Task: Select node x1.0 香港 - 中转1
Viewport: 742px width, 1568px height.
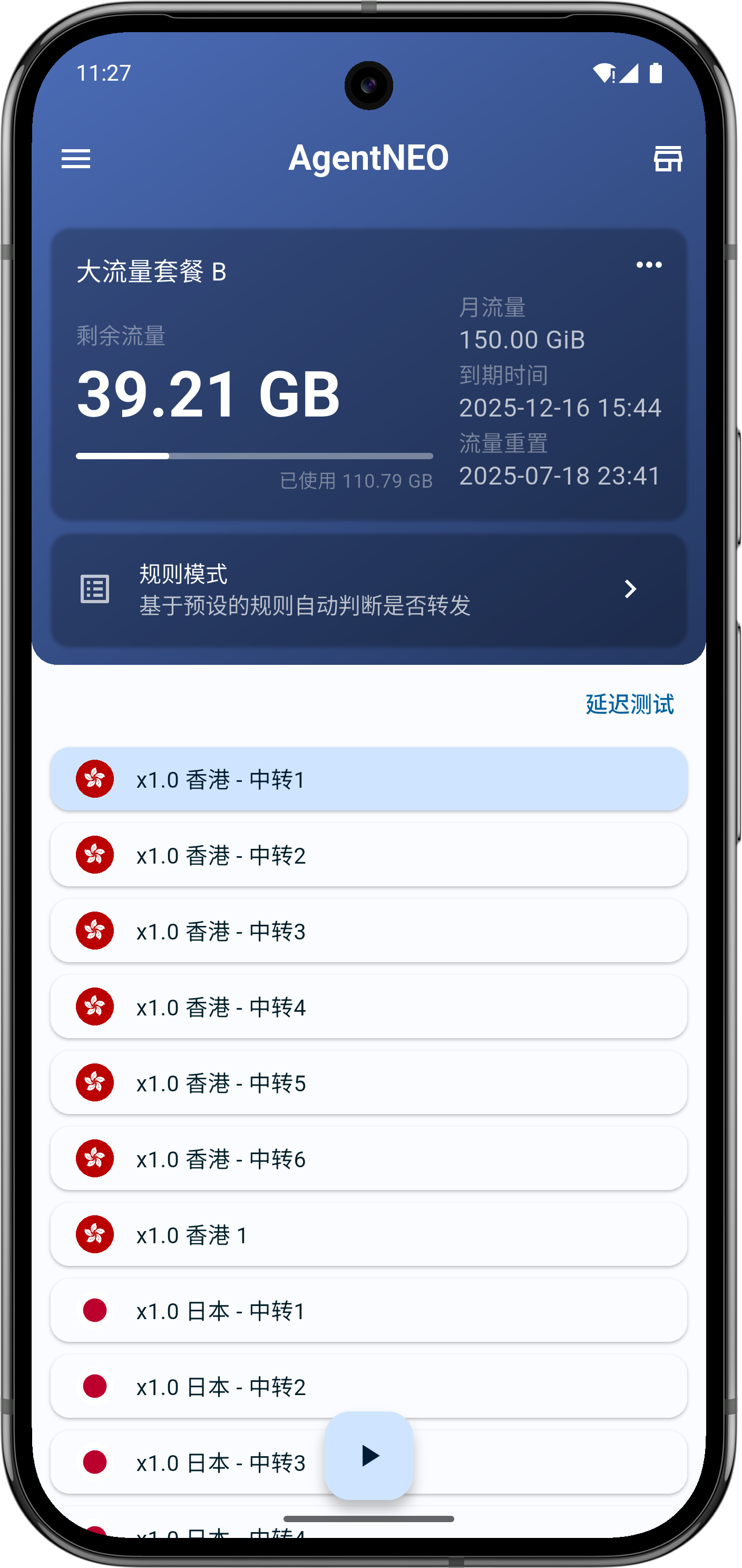Action: point(368,779)
